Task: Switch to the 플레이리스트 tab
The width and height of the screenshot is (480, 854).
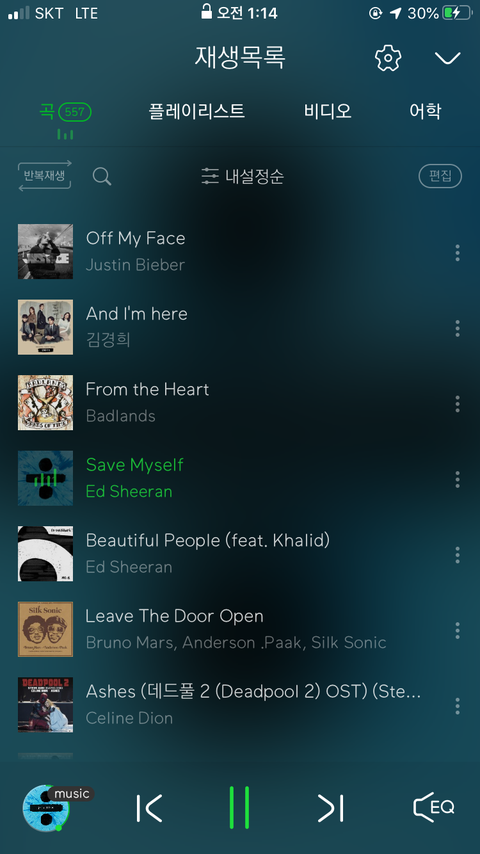Action: point(197,111)
